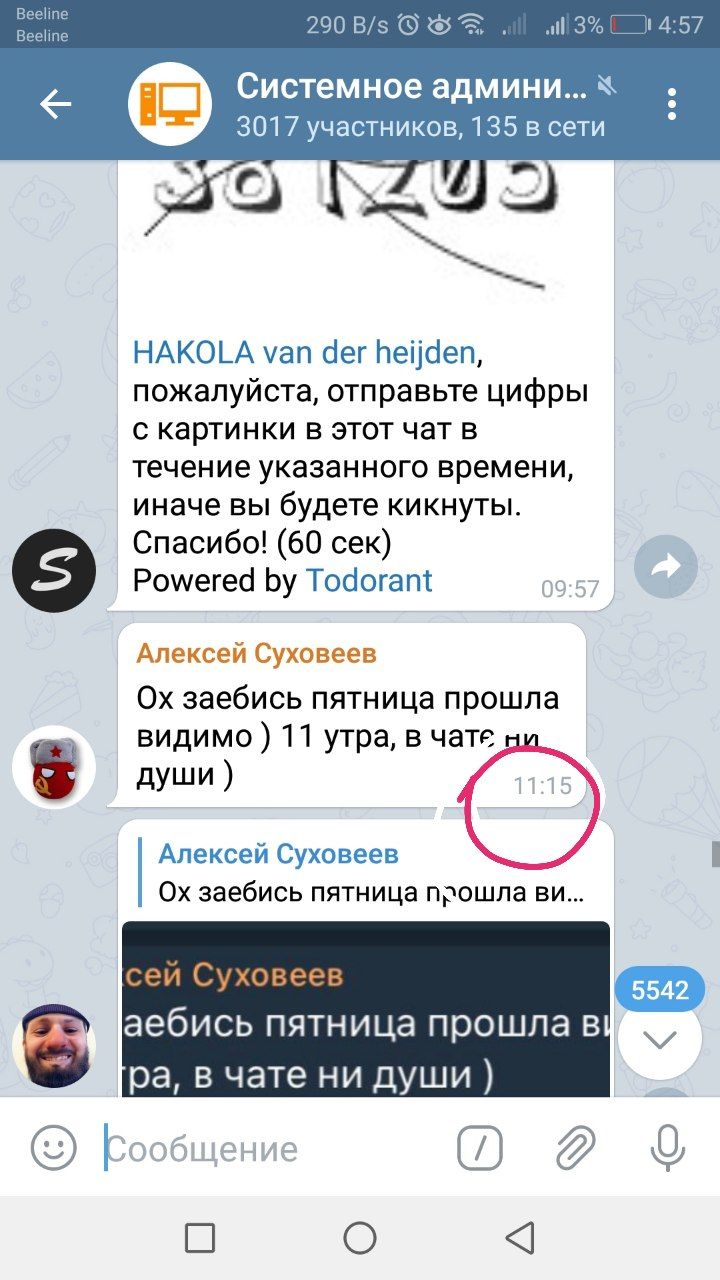This screenshot has height=1280, width=720.
Task: Open the Todorant link
Action: [369, 580]
